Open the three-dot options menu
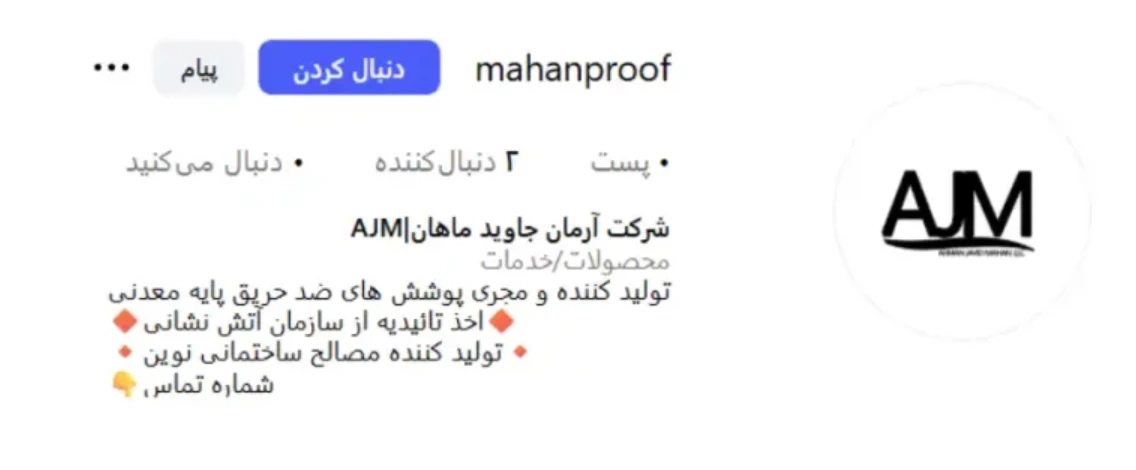The height and width of the screenshot is (470, 1136). [112, 68]
